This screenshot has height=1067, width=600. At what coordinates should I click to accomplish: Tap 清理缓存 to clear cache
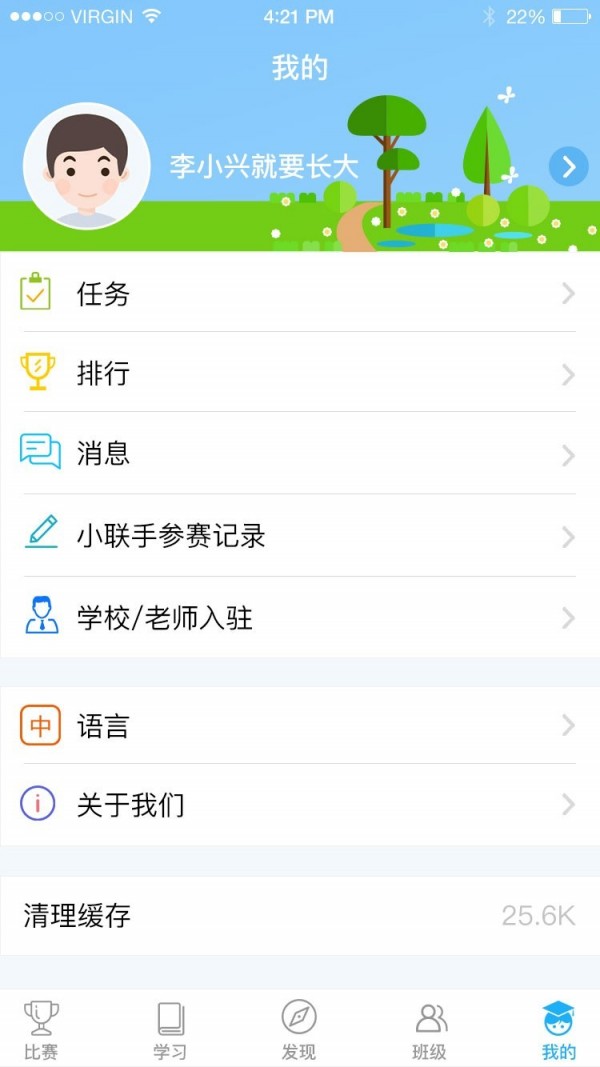click(300, 915)
